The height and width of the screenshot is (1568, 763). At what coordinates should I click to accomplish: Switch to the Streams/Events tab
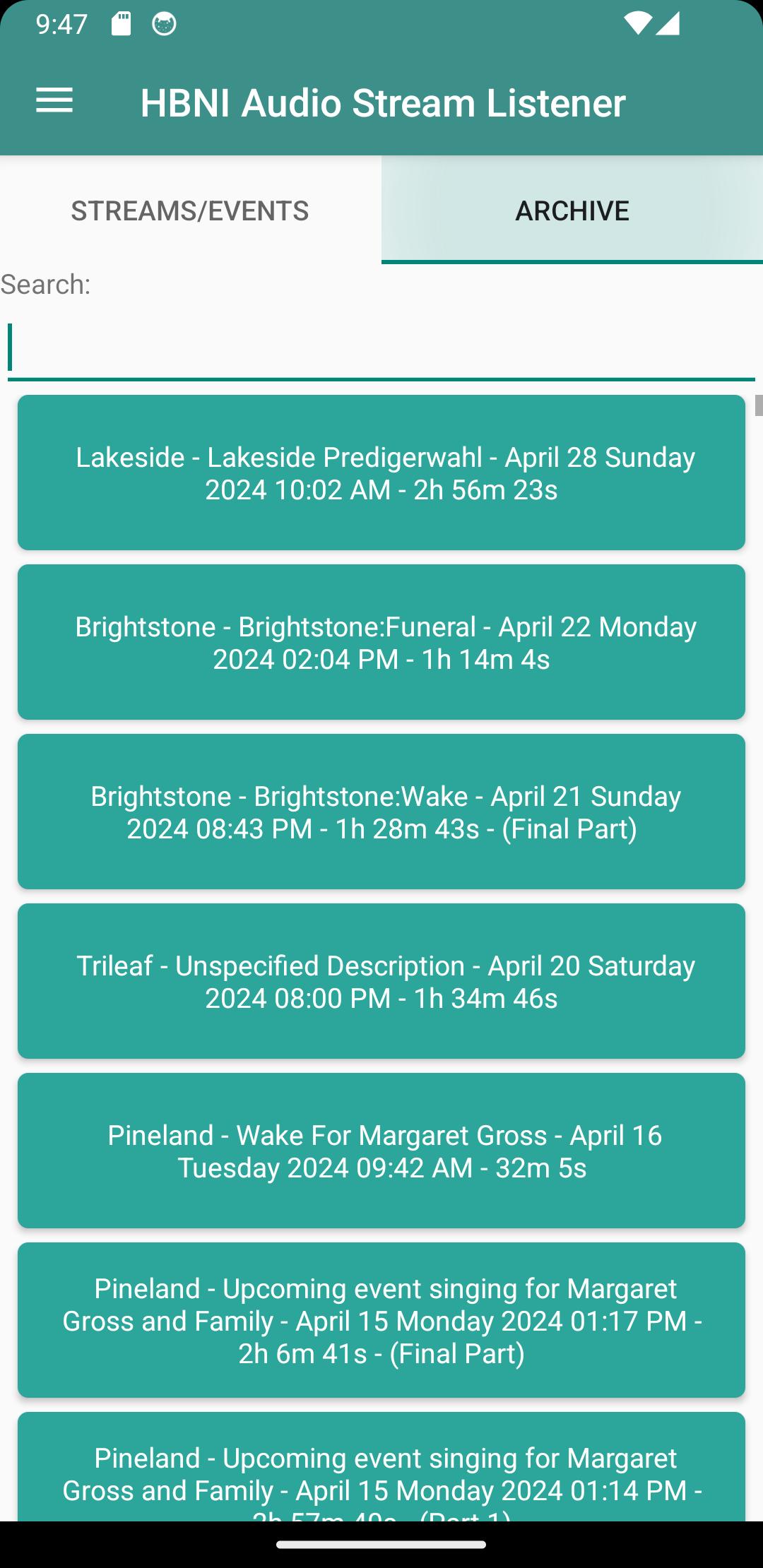tap(191, 210)
